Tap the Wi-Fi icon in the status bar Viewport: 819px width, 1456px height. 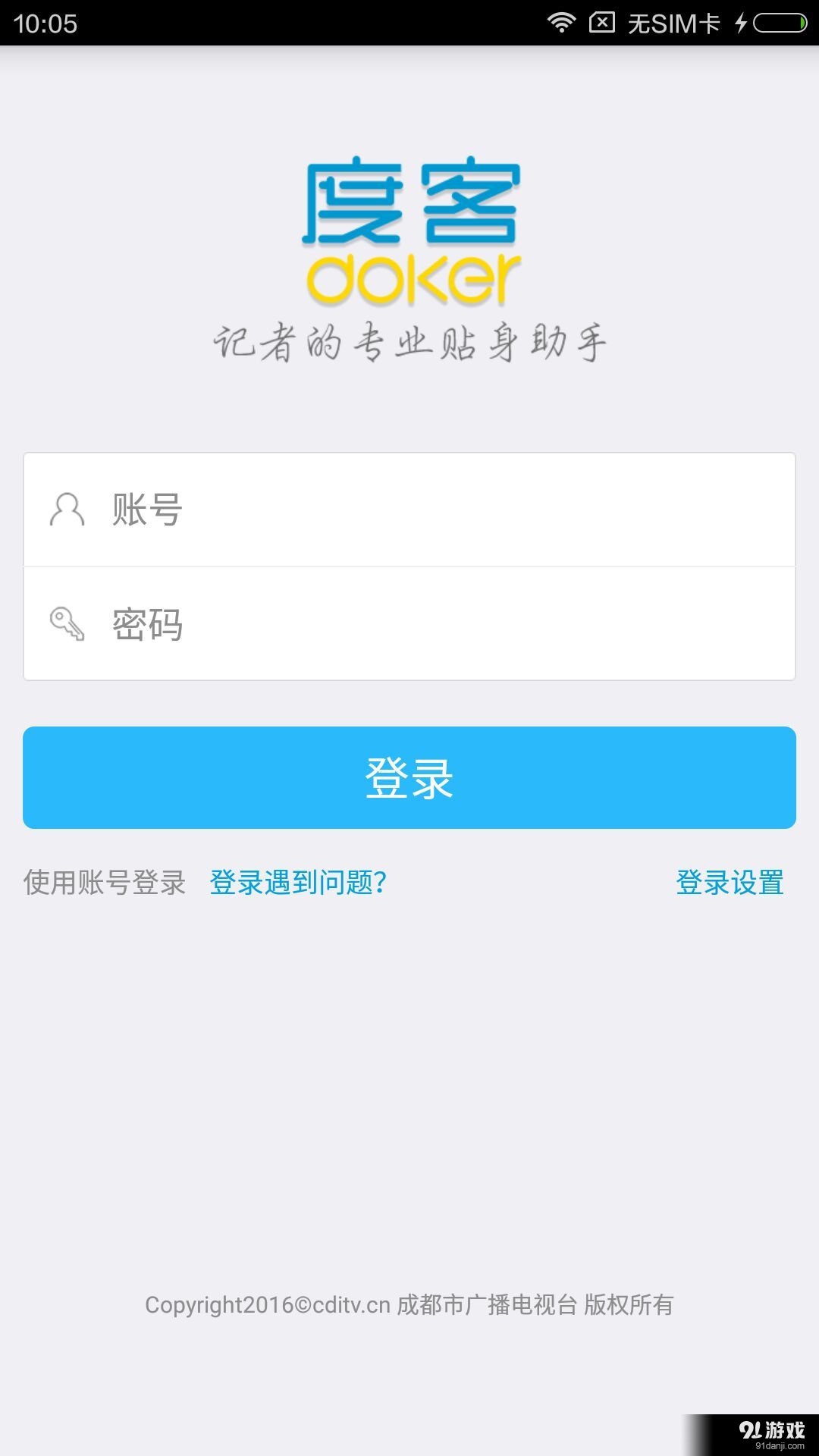click(x=563, y=21)
